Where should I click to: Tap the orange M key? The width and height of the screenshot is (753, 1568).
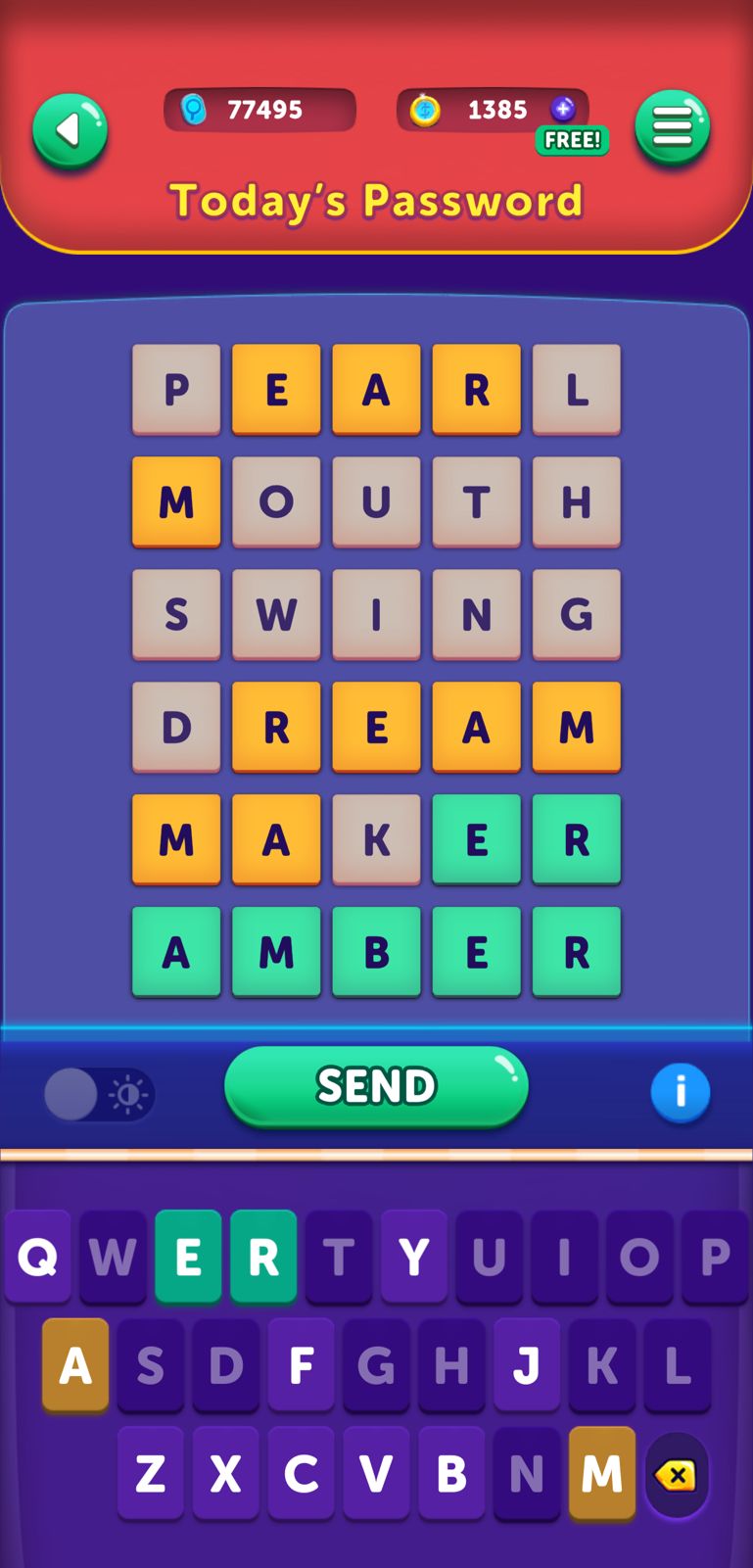(601, 1473)
